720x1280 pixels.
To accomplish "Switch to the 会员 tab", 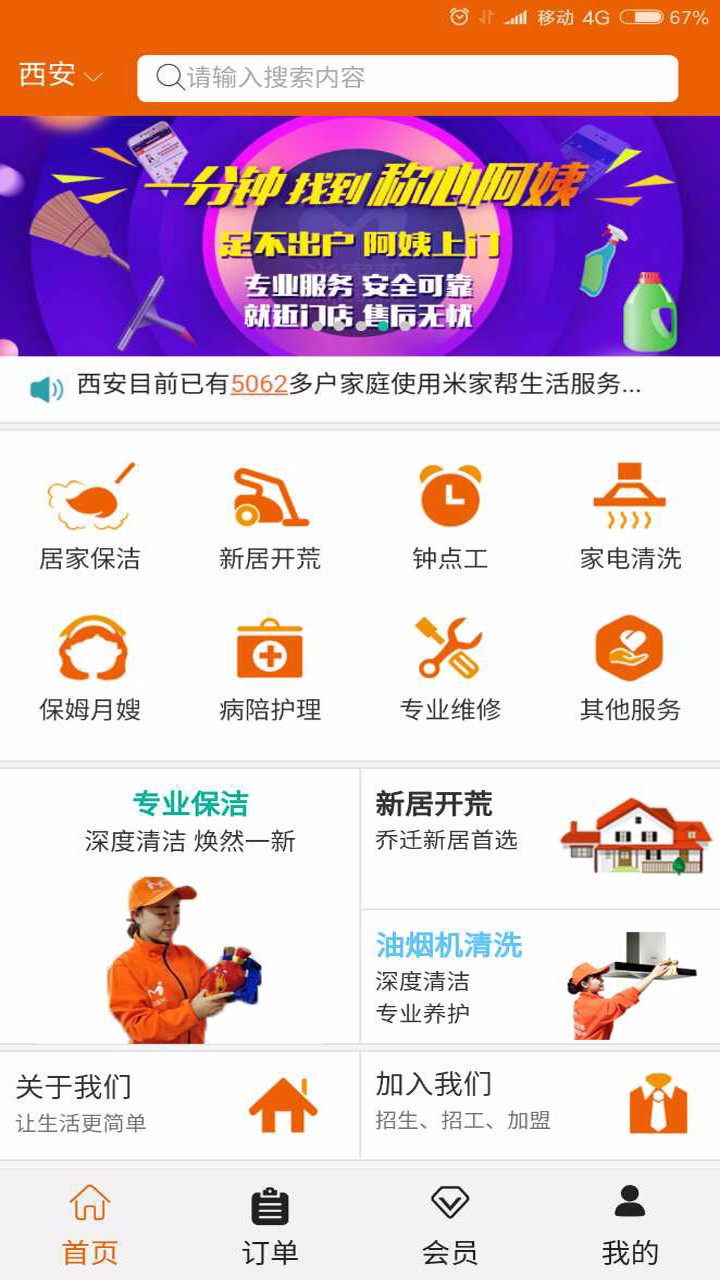I will (450, 1225).
